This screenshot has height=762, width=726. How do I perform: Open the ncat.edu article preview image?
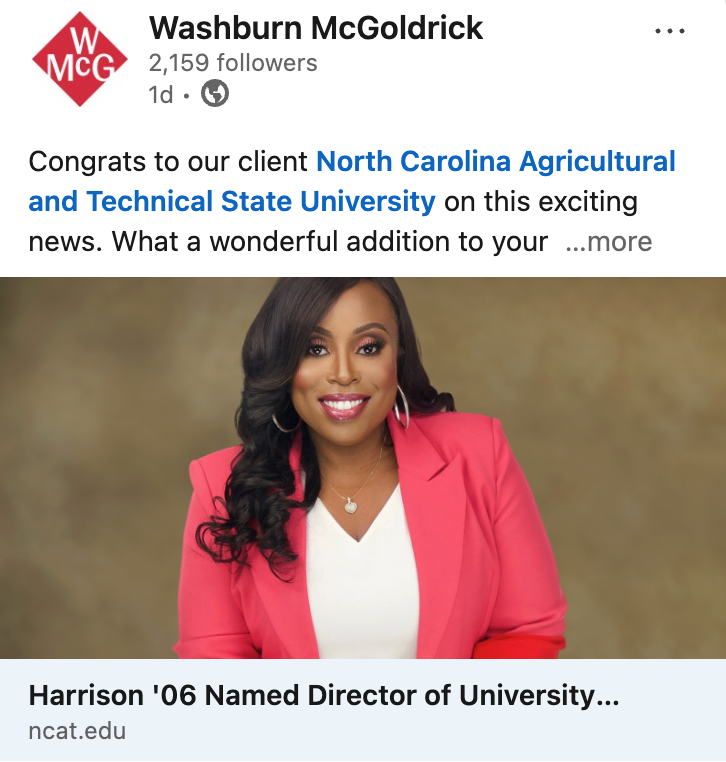click(x=363, y=467)
